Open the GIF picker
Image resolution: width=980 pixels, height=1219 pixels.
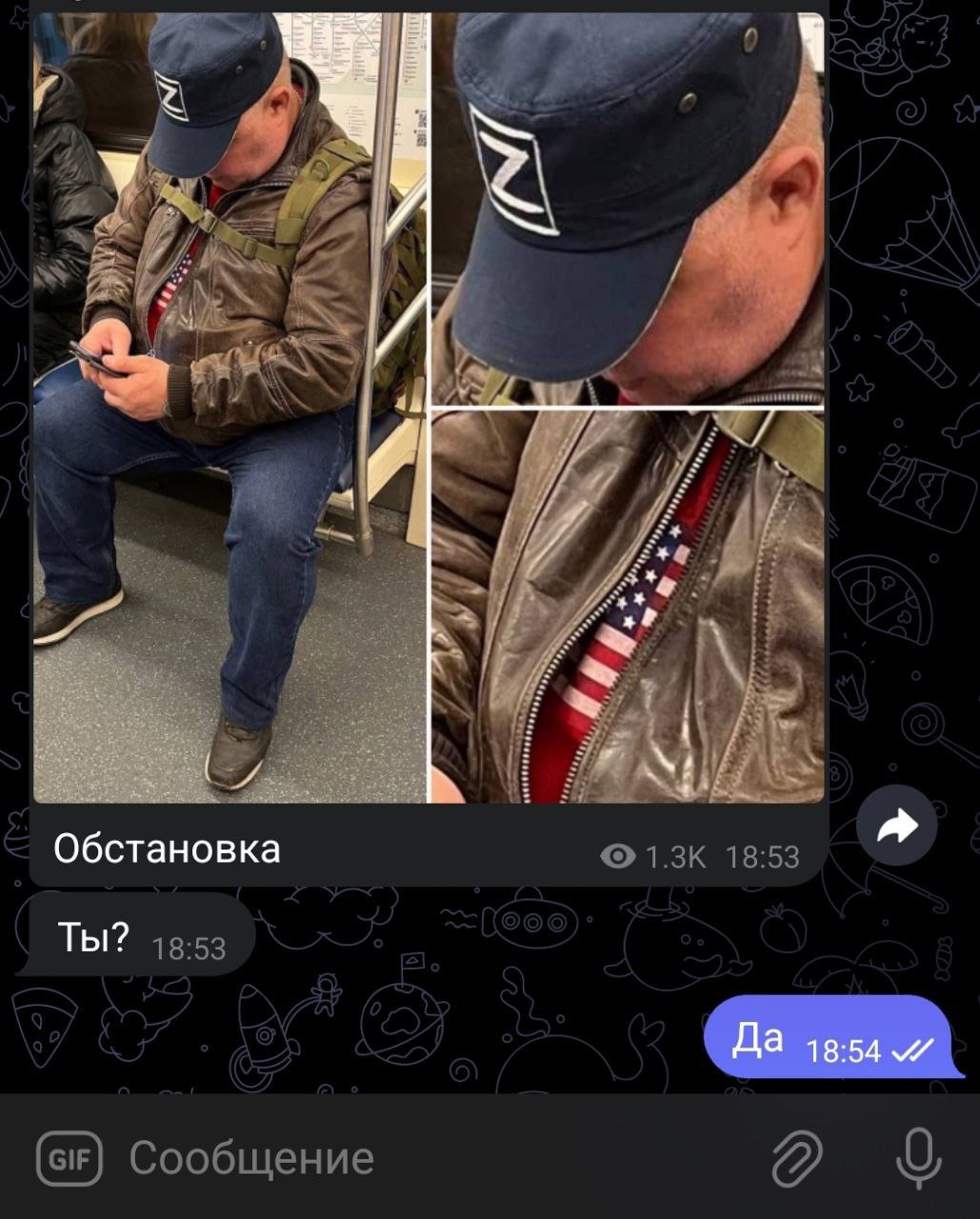pyautogui.click(x=69, y=1158)
